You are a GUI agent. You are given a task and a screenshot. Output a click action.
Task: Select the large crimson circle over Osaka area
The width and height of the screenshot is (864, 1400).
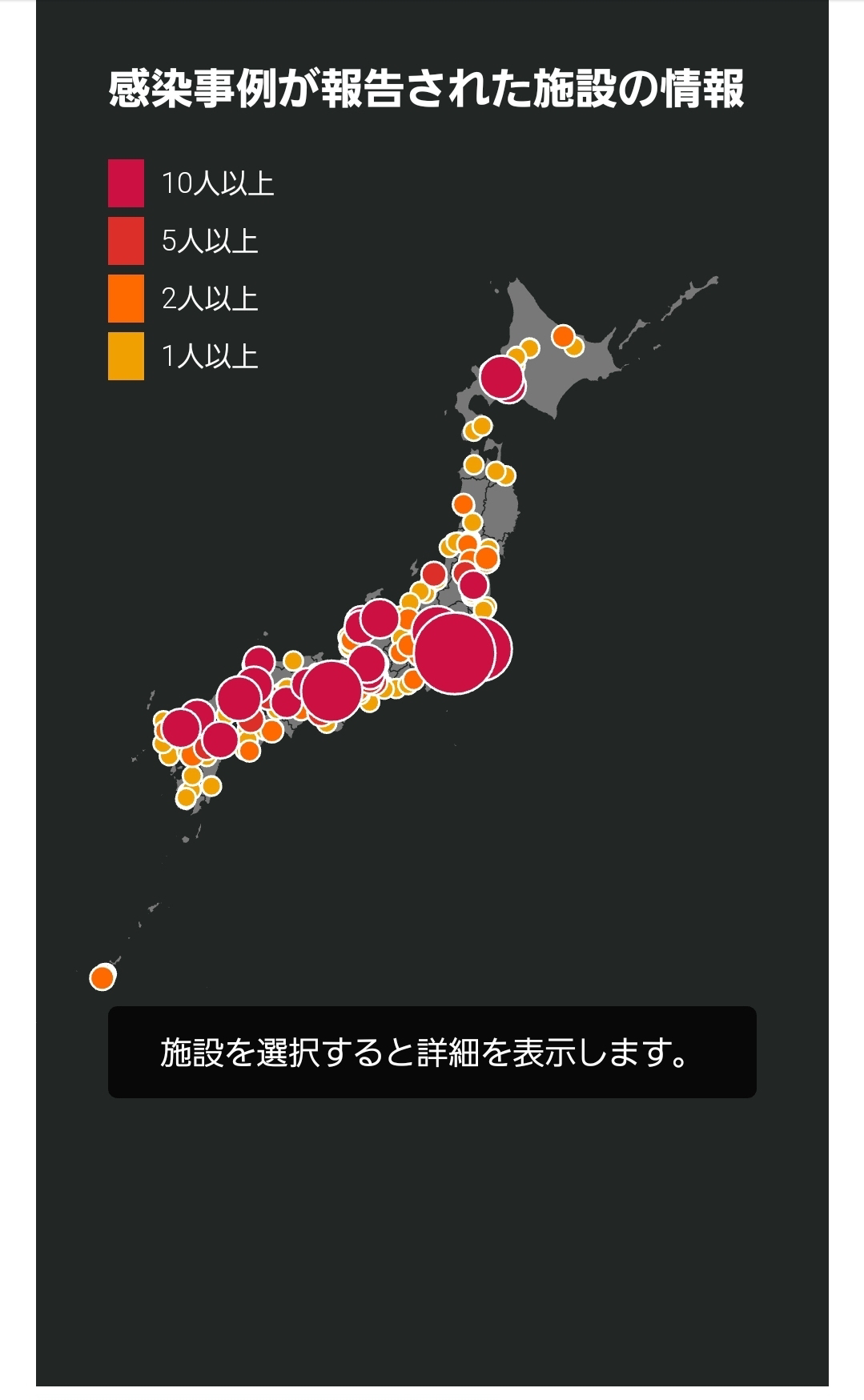(x=332, y=690)
